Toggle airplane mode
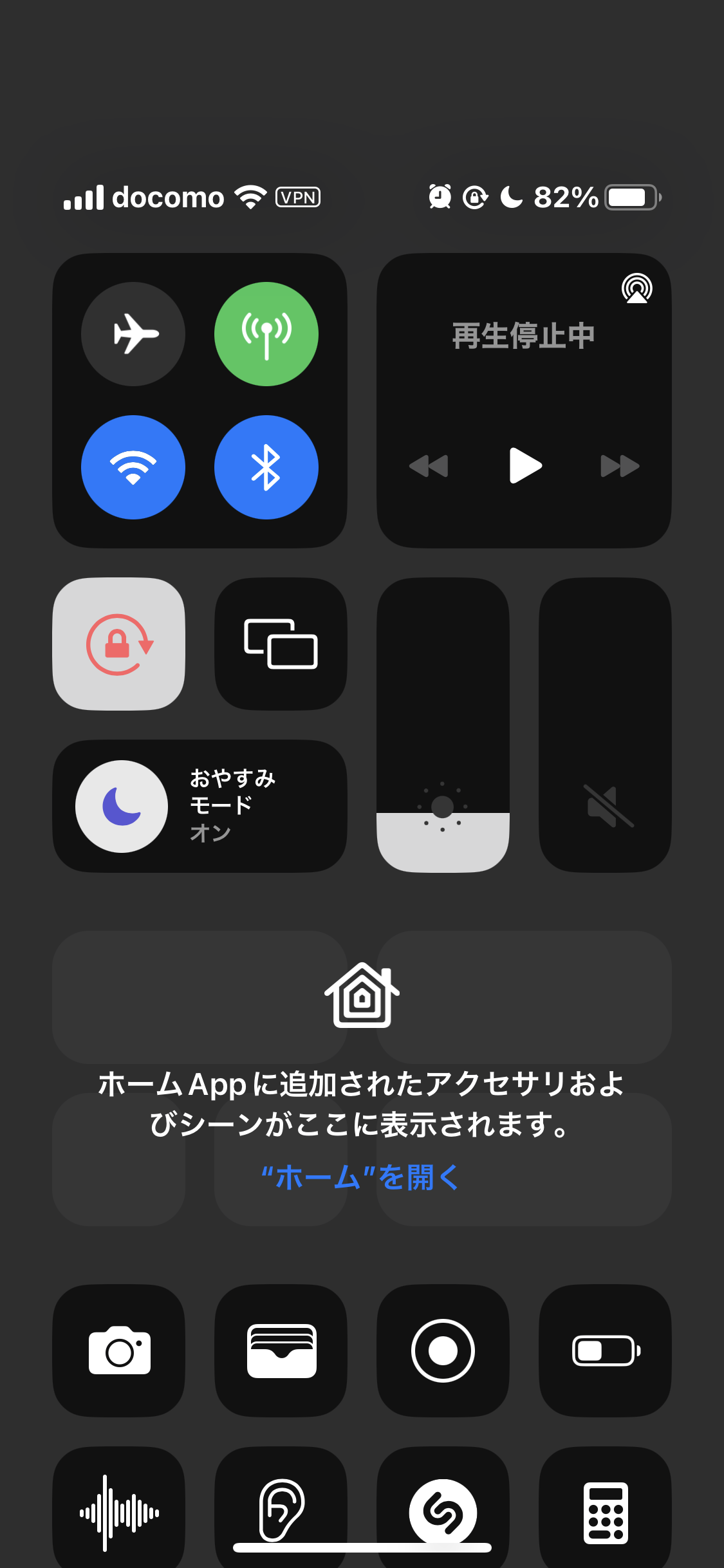The image size is (724, 1568). pyautogui.click(x=133, y=334)
